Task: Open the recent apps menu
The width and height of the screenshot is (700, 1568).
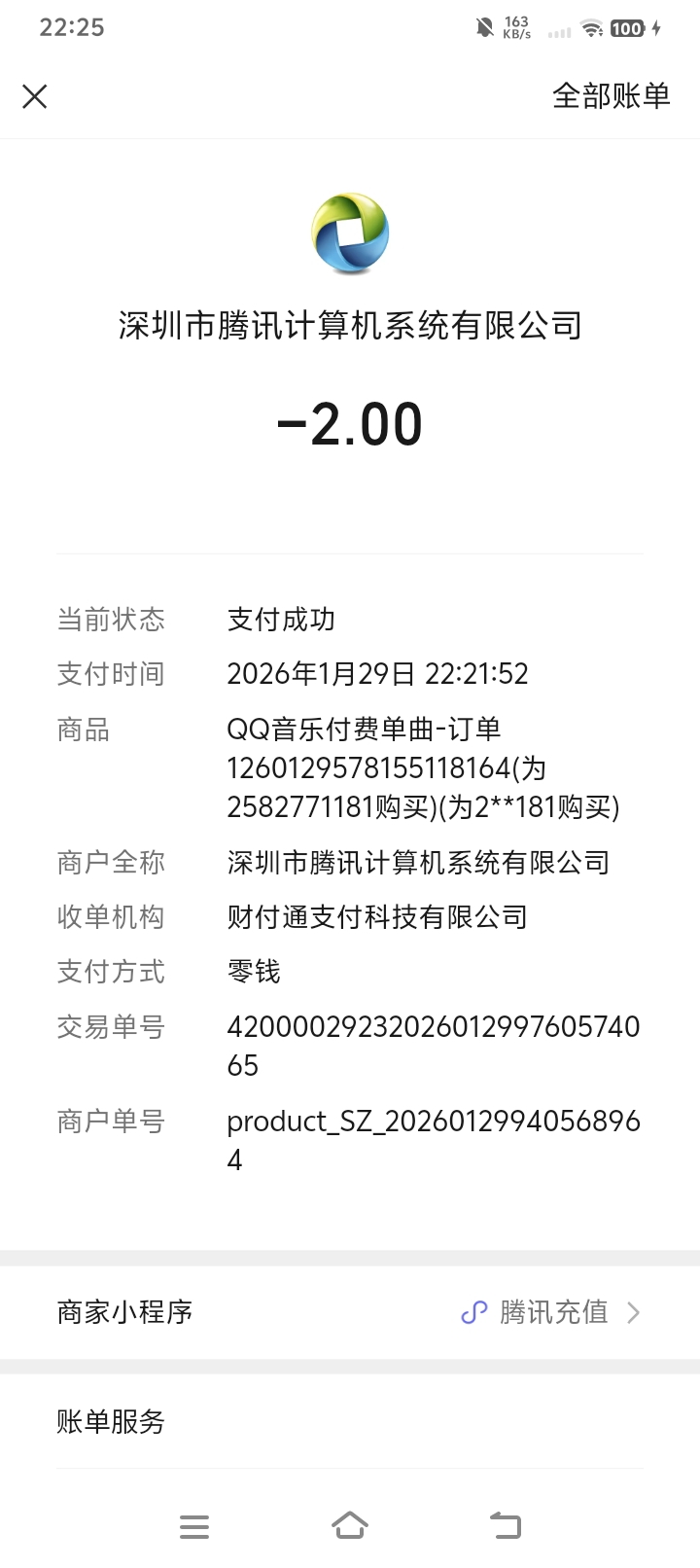Action: point(194,1525)
